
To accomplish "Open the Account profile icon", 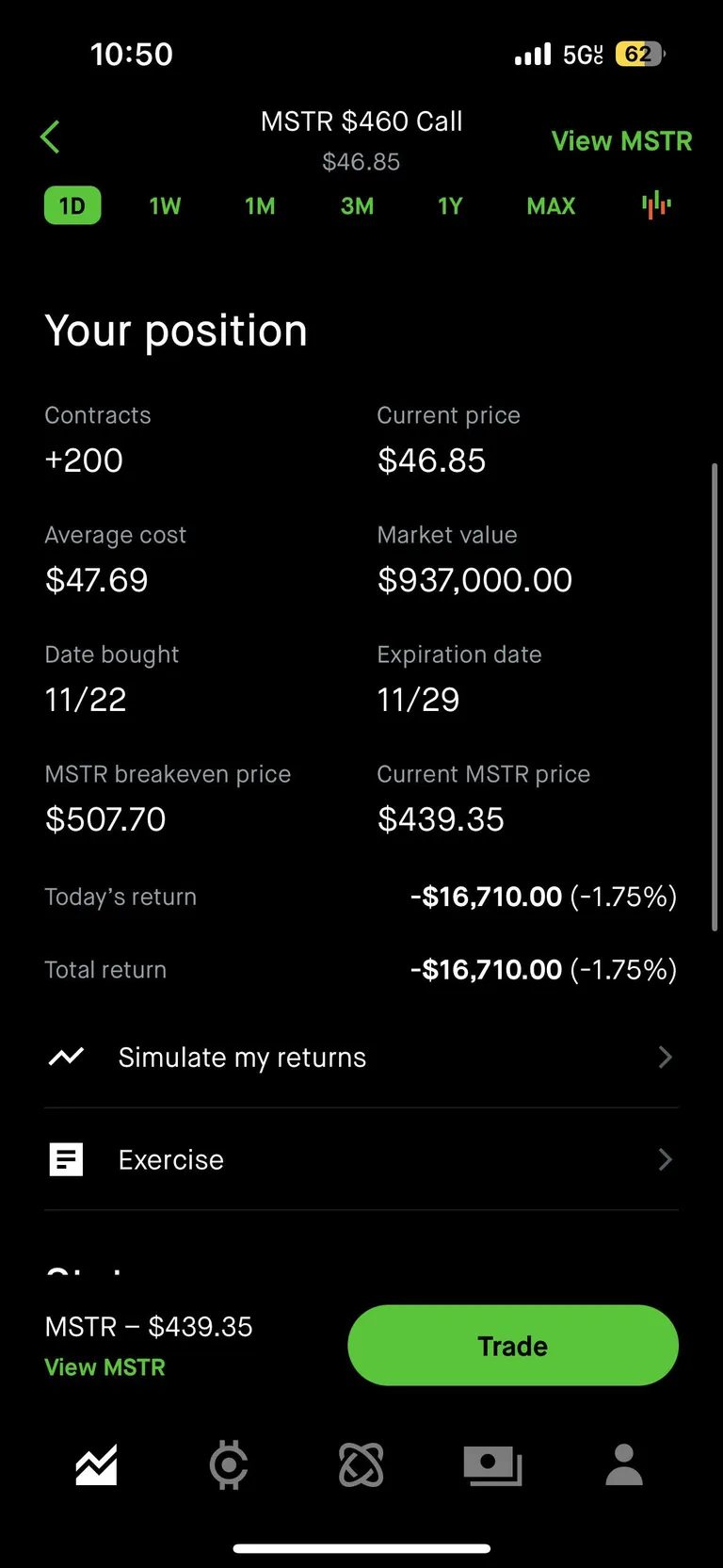I will pos(623,1465).
